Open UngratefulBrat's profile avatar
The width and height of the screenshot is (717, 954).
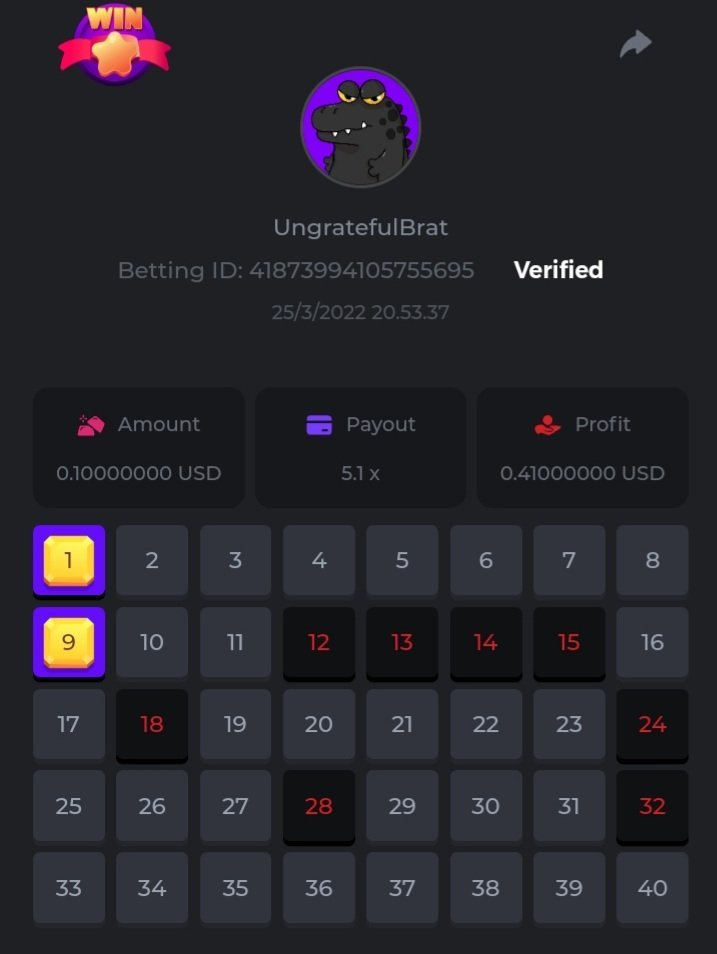click(360, 128)
